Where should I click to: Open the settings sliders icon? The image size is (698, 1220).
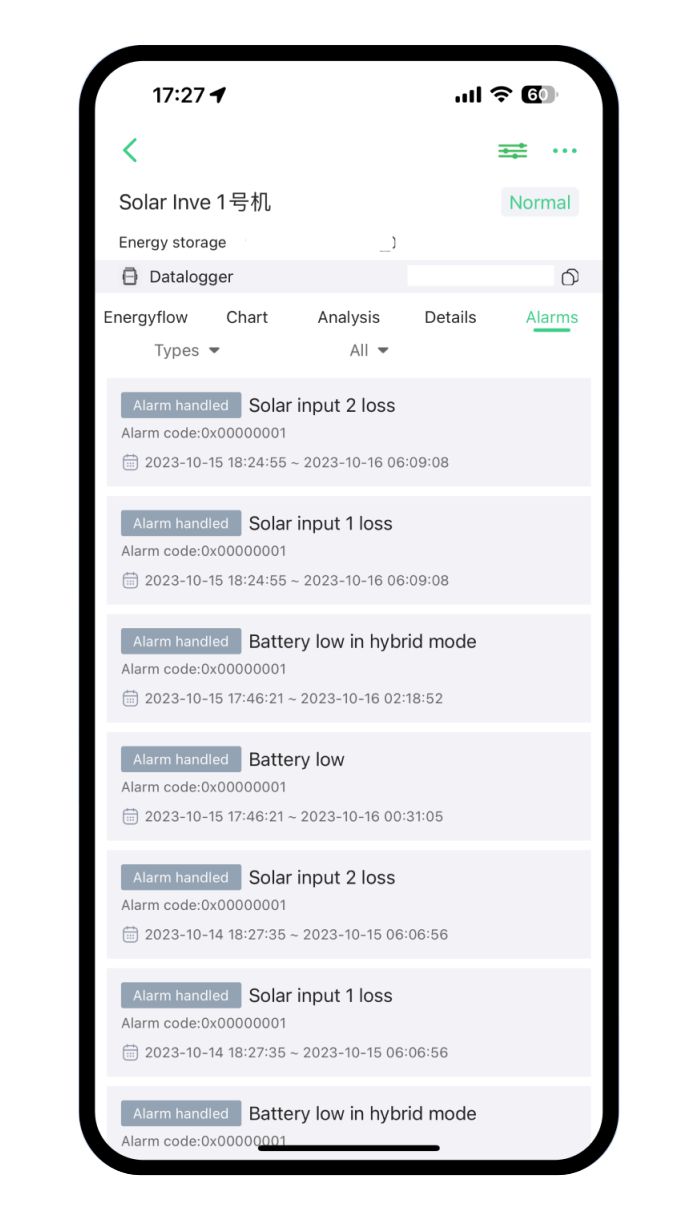click(x=513, y=151)
